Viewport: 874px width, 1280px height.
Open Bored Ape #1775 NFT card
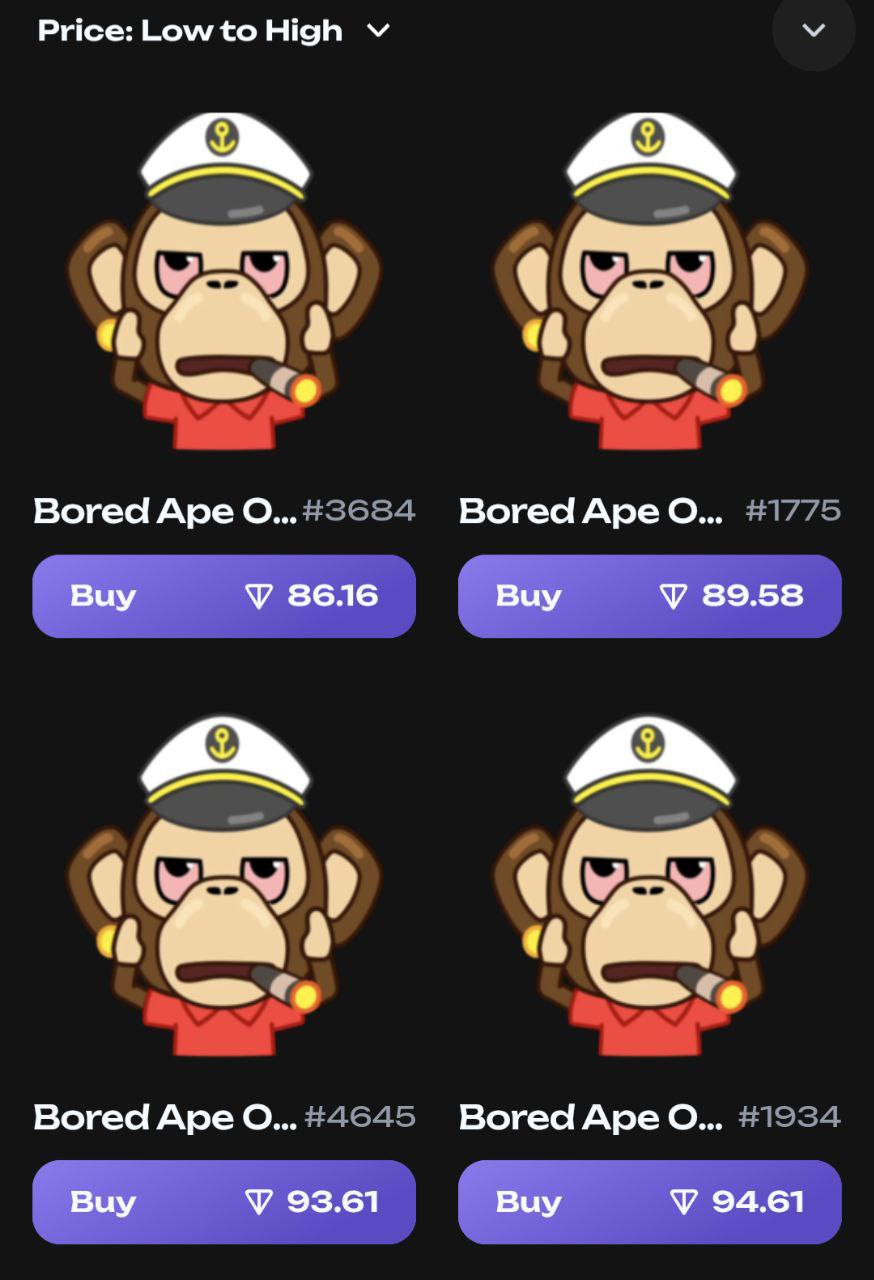click(x=650, y=285)
